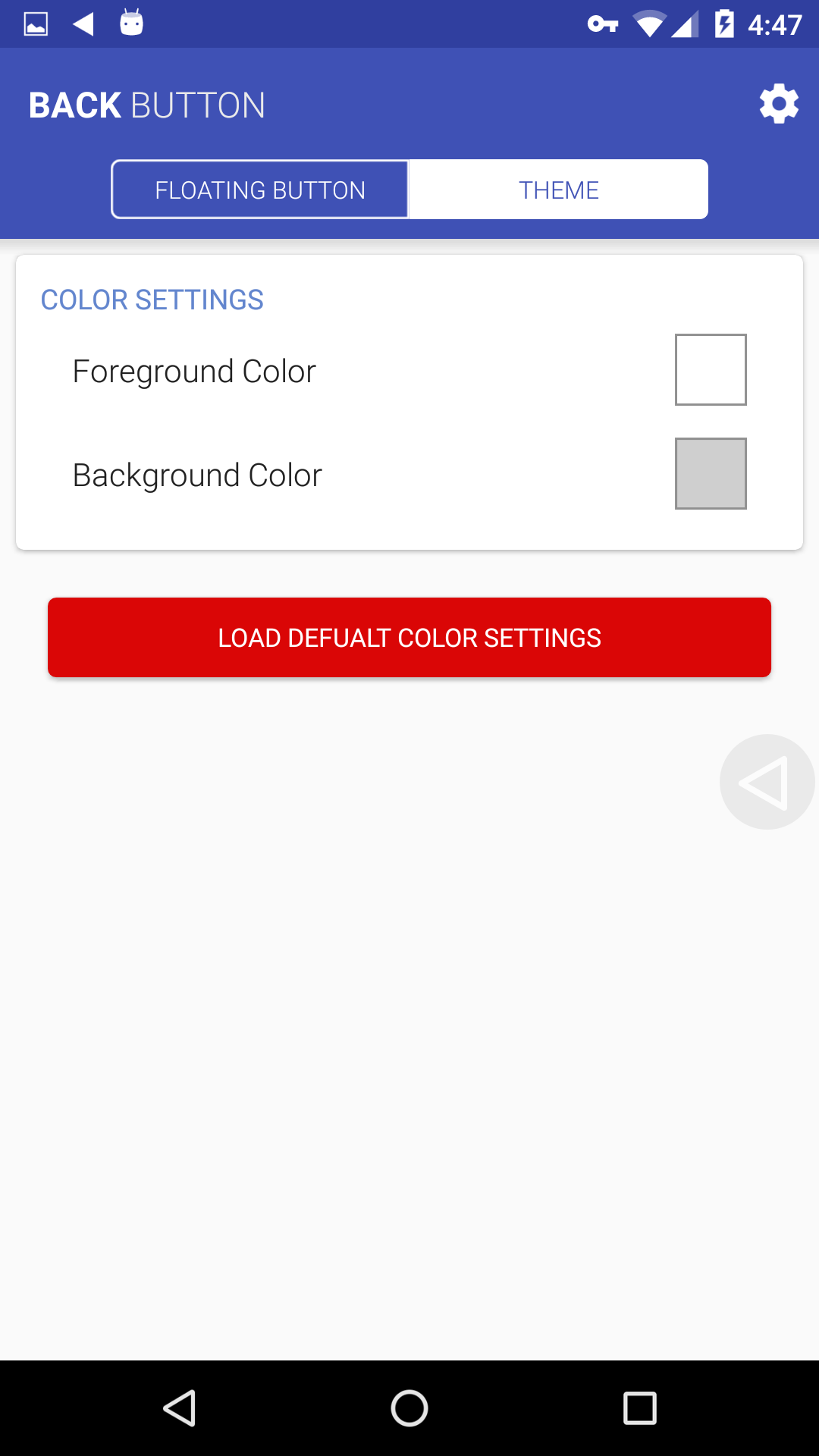
Task: Go back using the navigation bar
Action: pos(180,1408)
